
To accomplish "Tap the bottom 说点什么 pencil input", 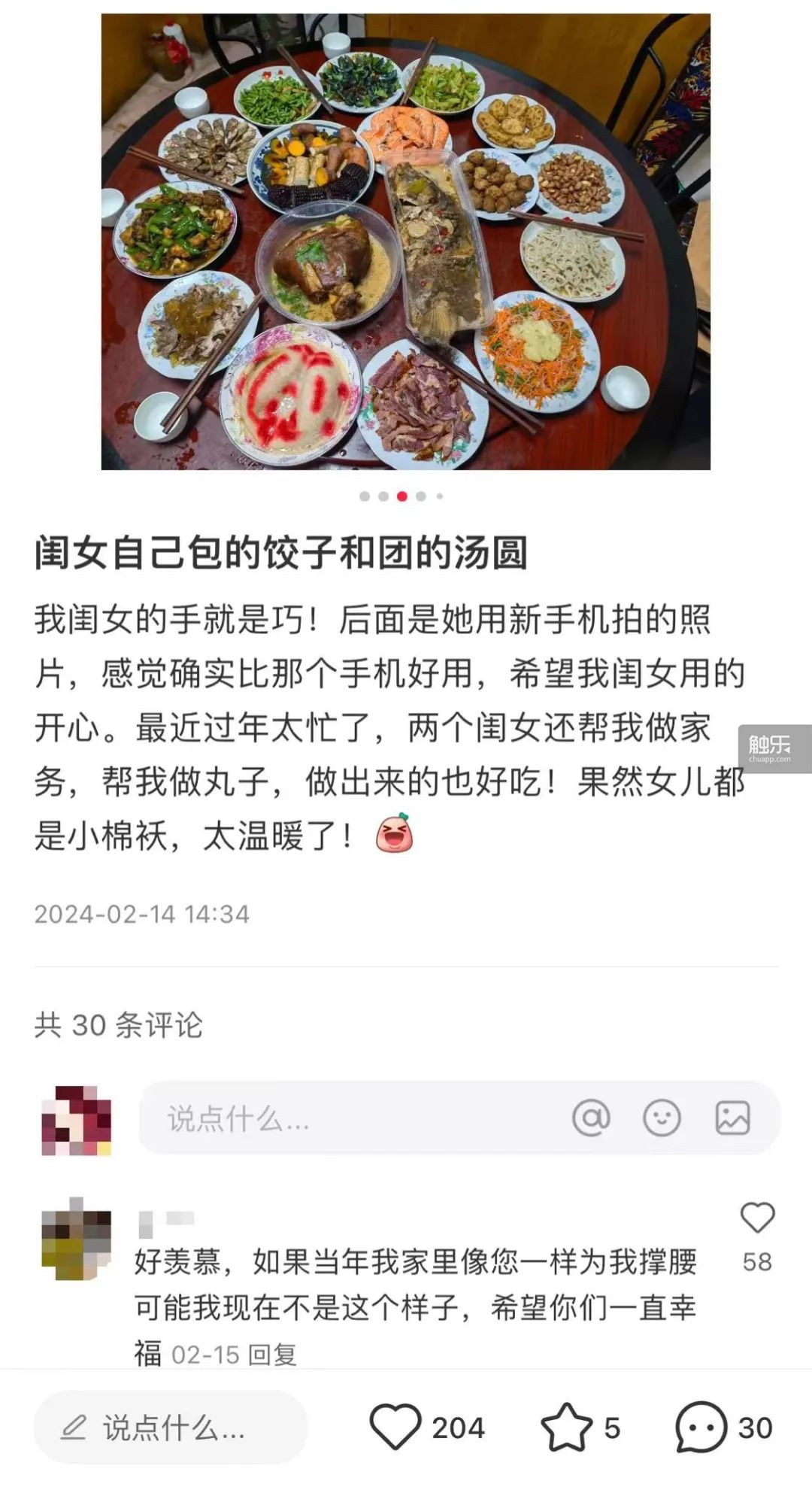I will point(171,1427).
